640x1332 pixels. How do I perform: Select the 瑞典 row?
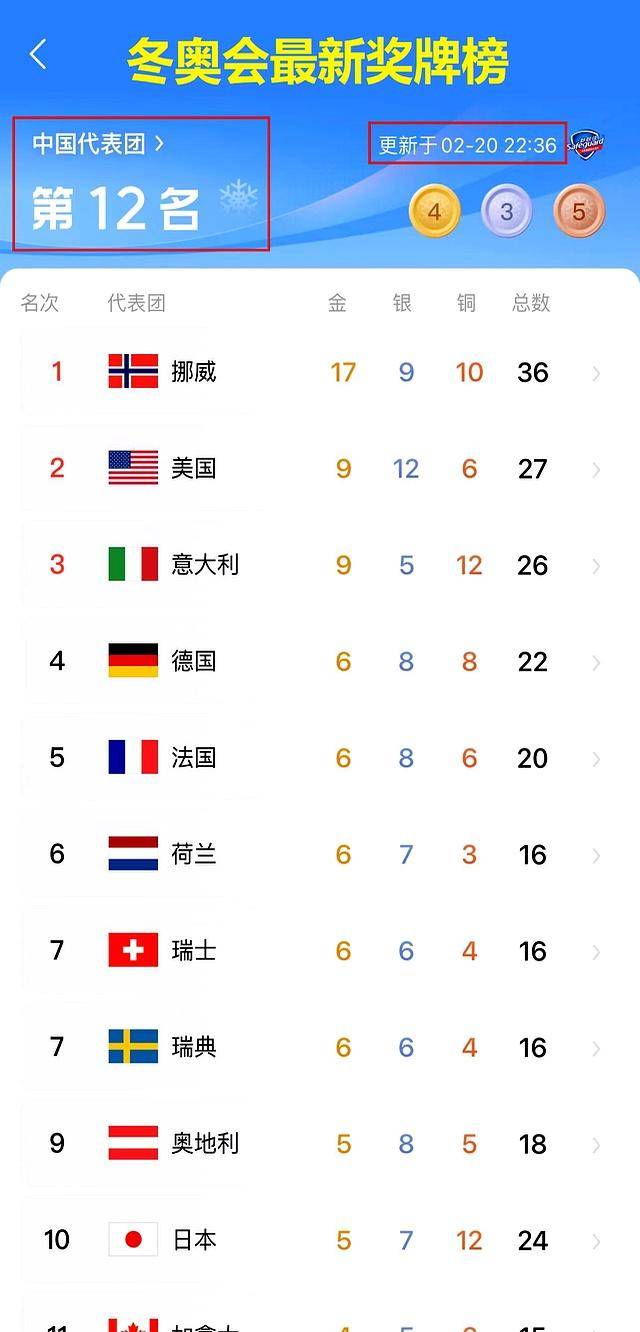click(x=320, y=1047)
